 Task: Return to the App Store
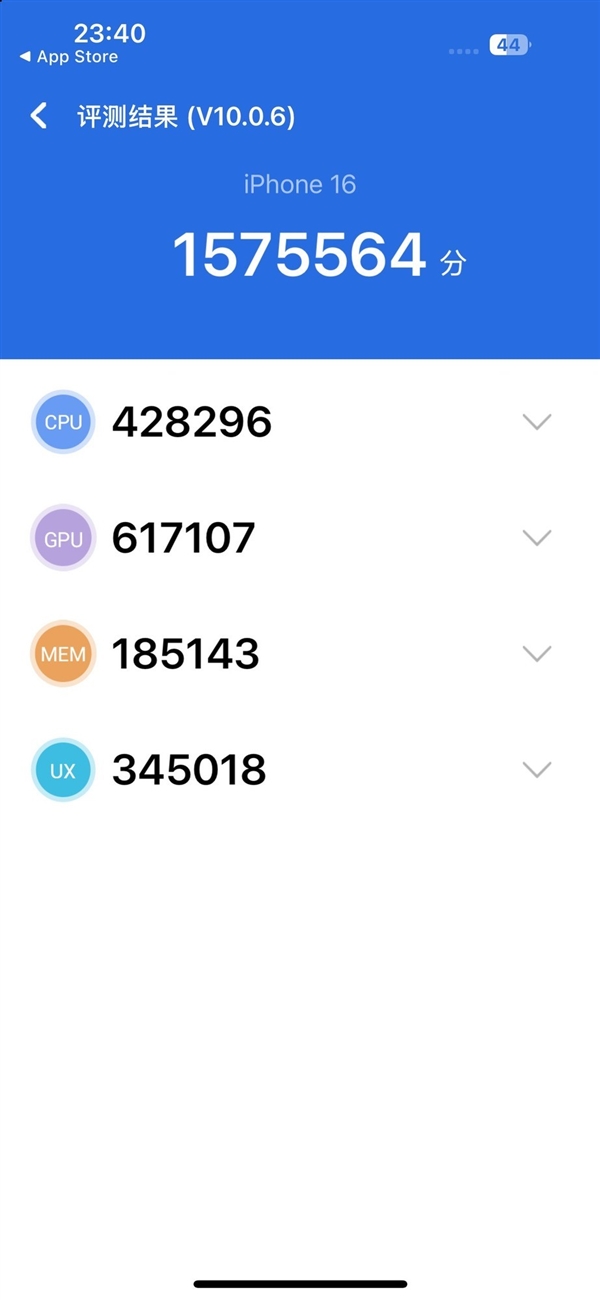(x=68, y=57)
